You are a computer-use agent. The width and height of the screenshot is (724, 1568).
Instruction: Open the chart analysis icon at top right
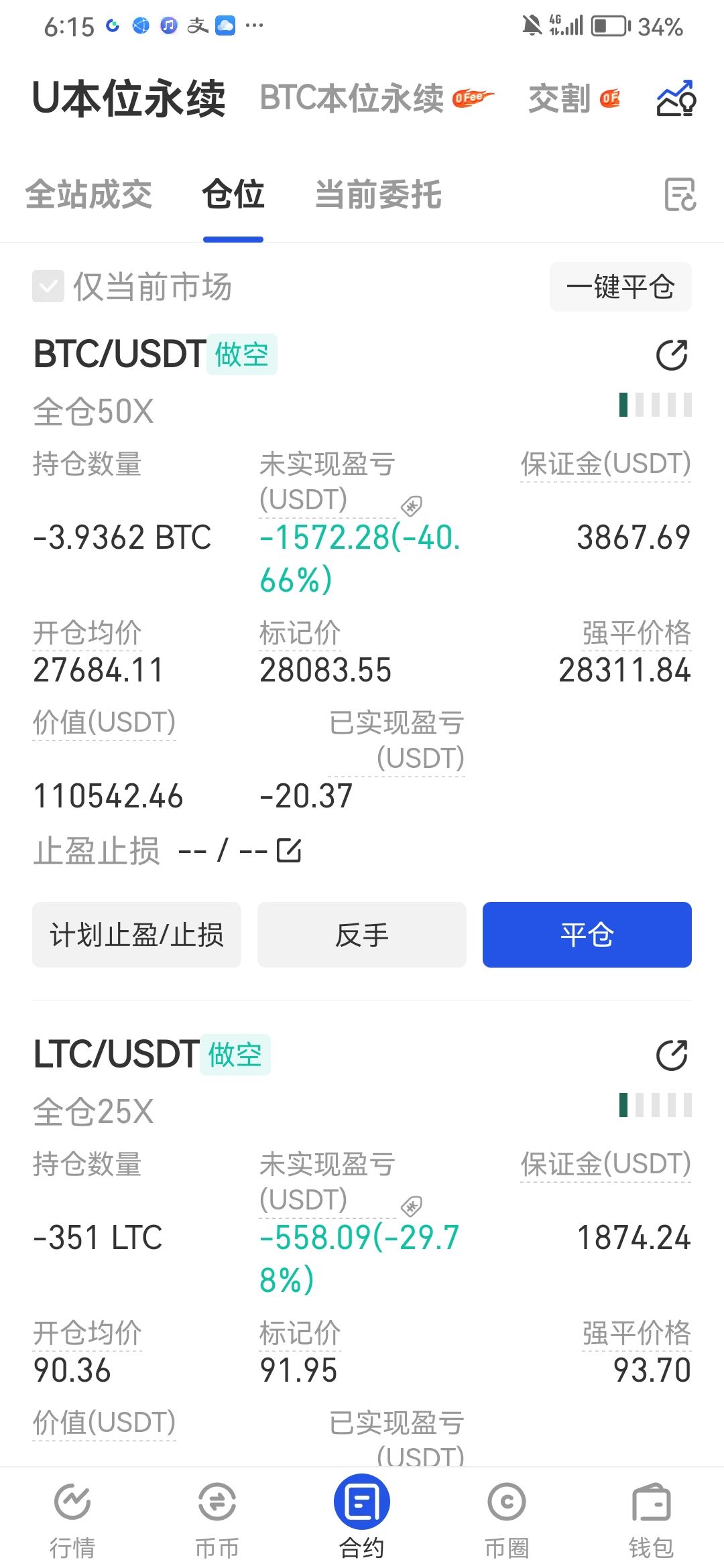(676, 99)
